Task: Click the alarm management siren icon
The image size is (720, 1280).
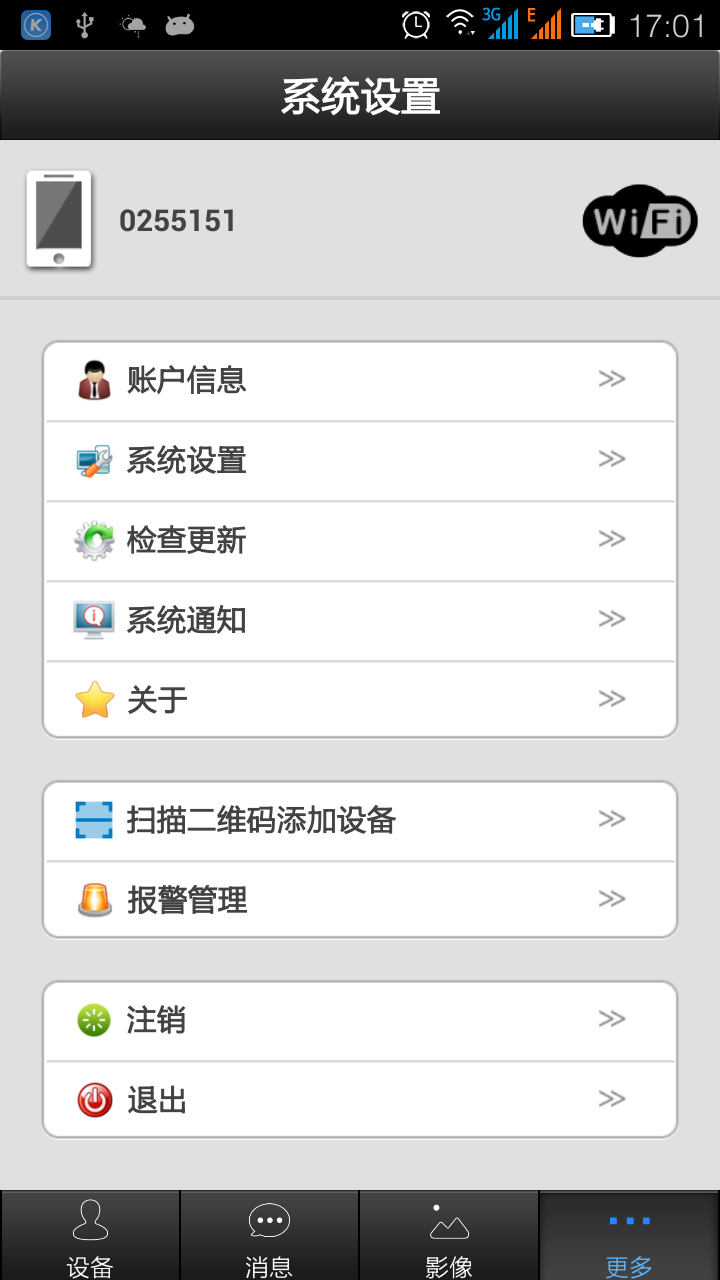Action: tap(92, 899)
